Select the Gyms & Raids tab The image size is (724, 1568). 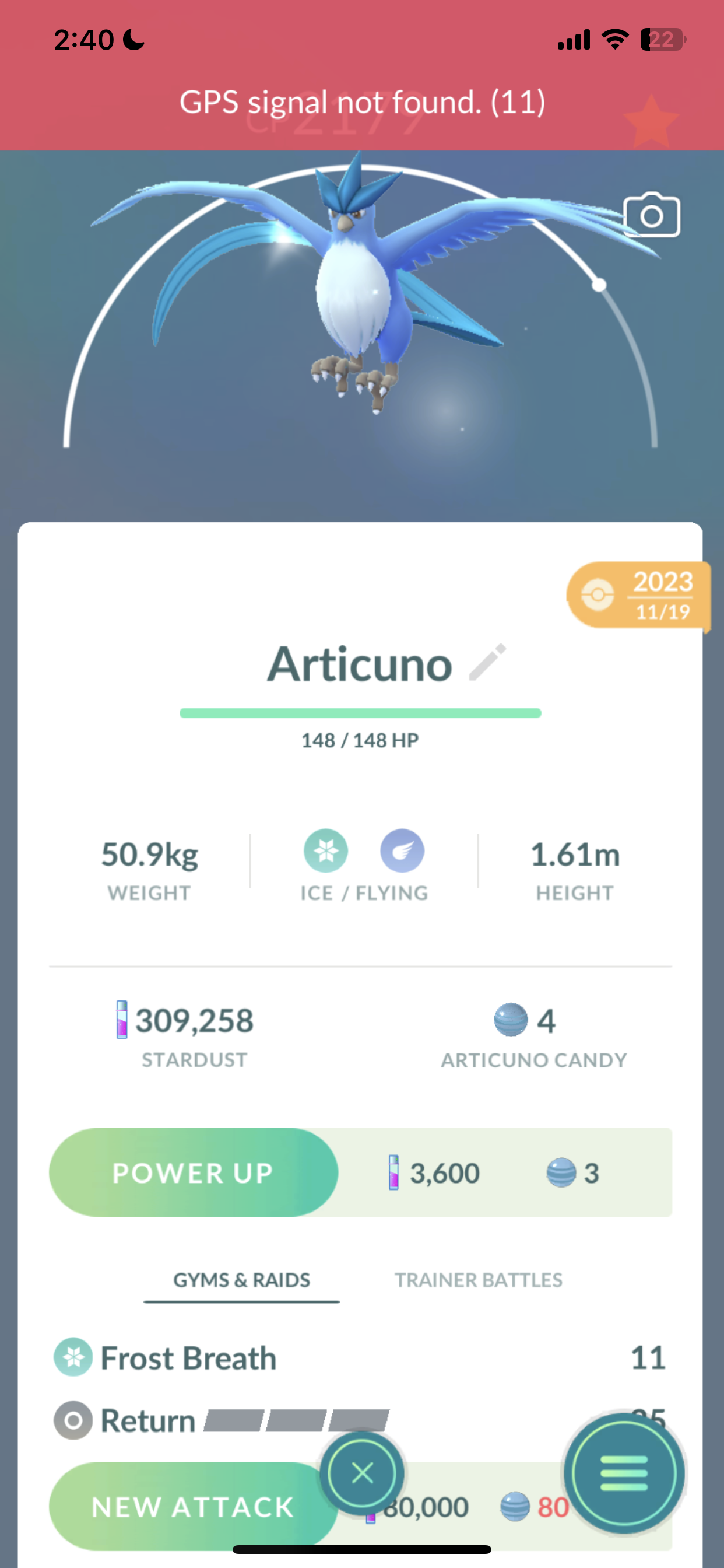pos(241,1279)
